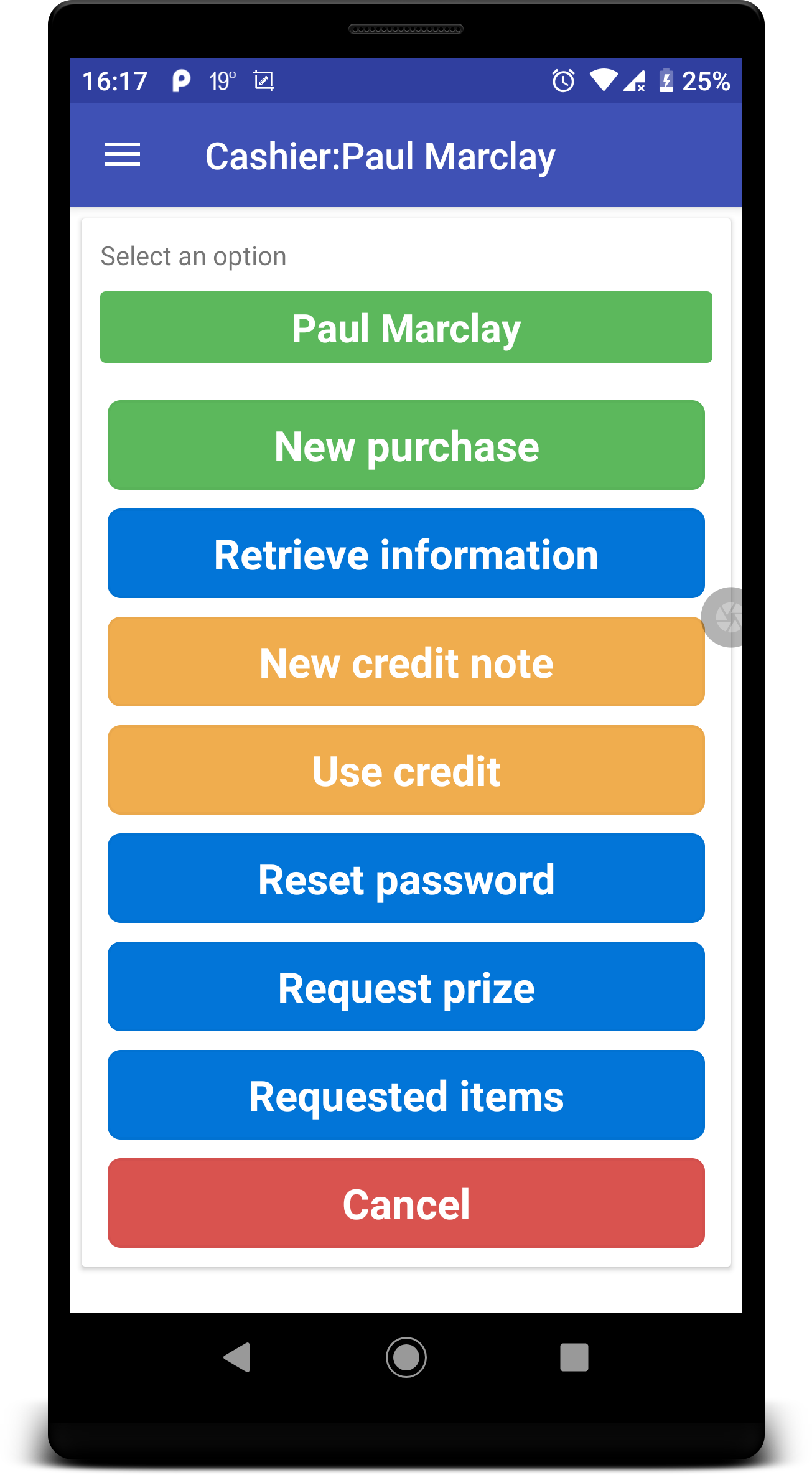Open Retrieve information
This screenshot has width=812, height=1475.
pos(406,554)
